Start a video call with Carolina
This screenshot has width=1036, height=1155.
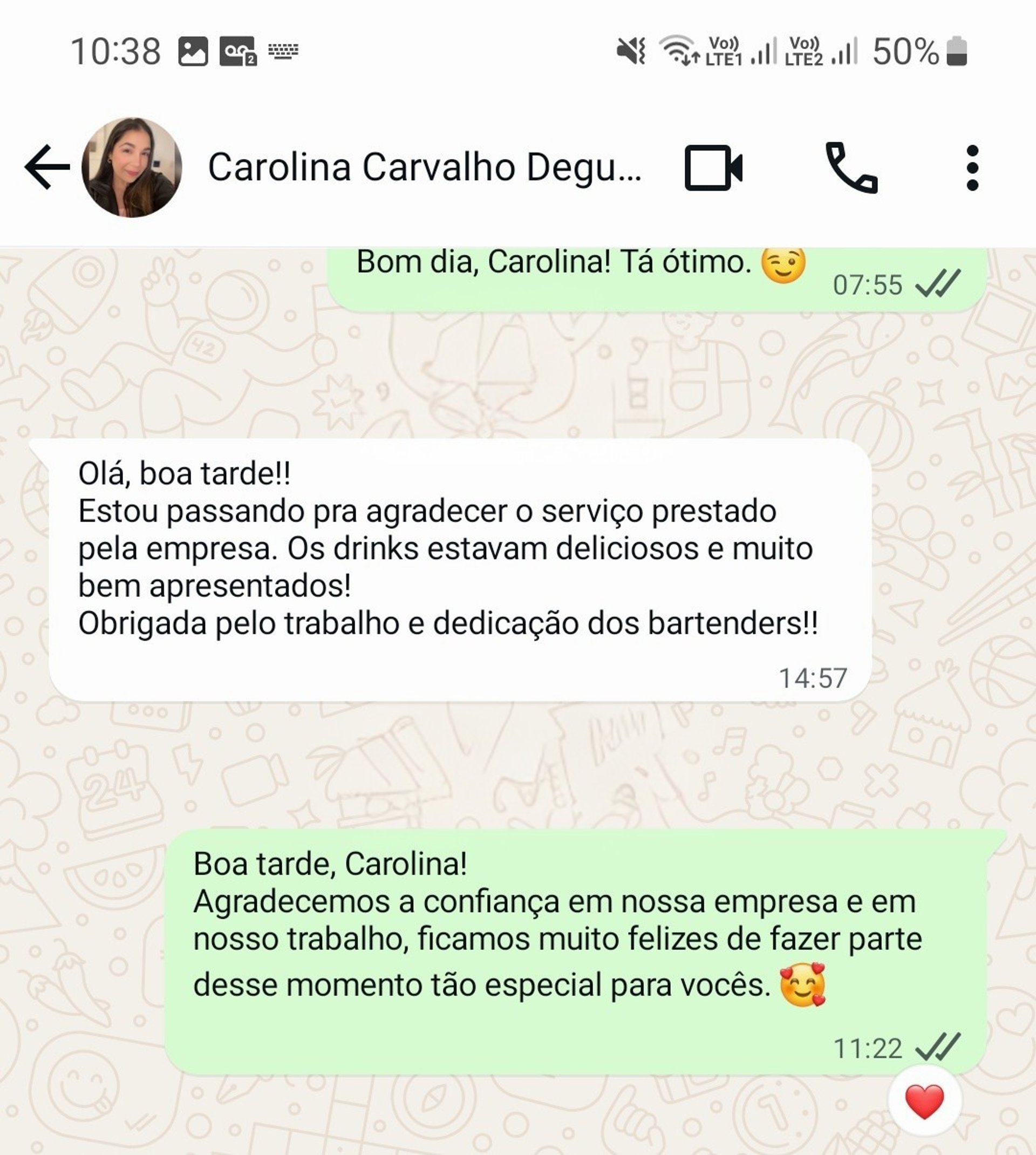click(x=713, y=167)
